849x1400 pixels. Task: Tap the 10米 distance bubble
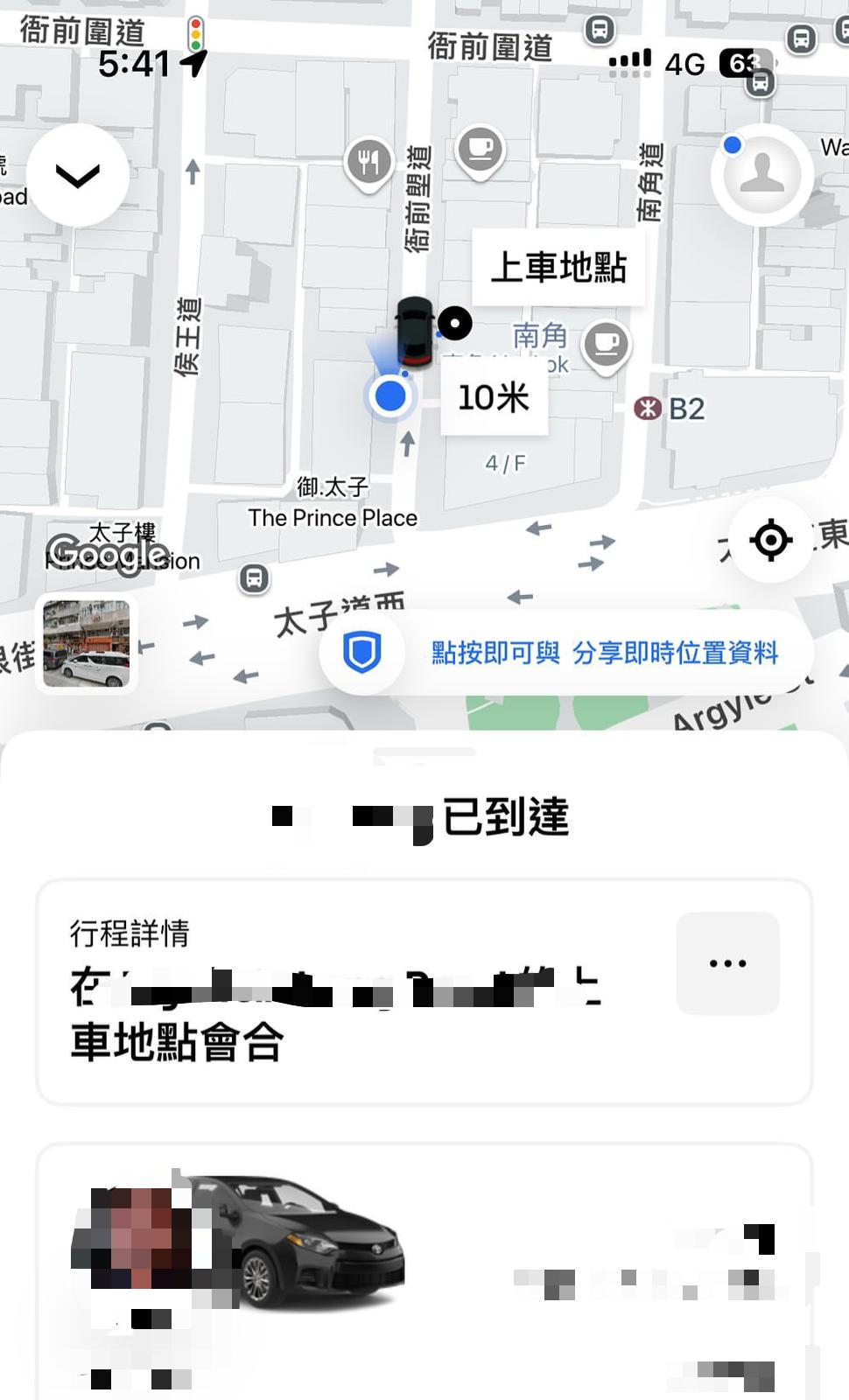[493, 396]
